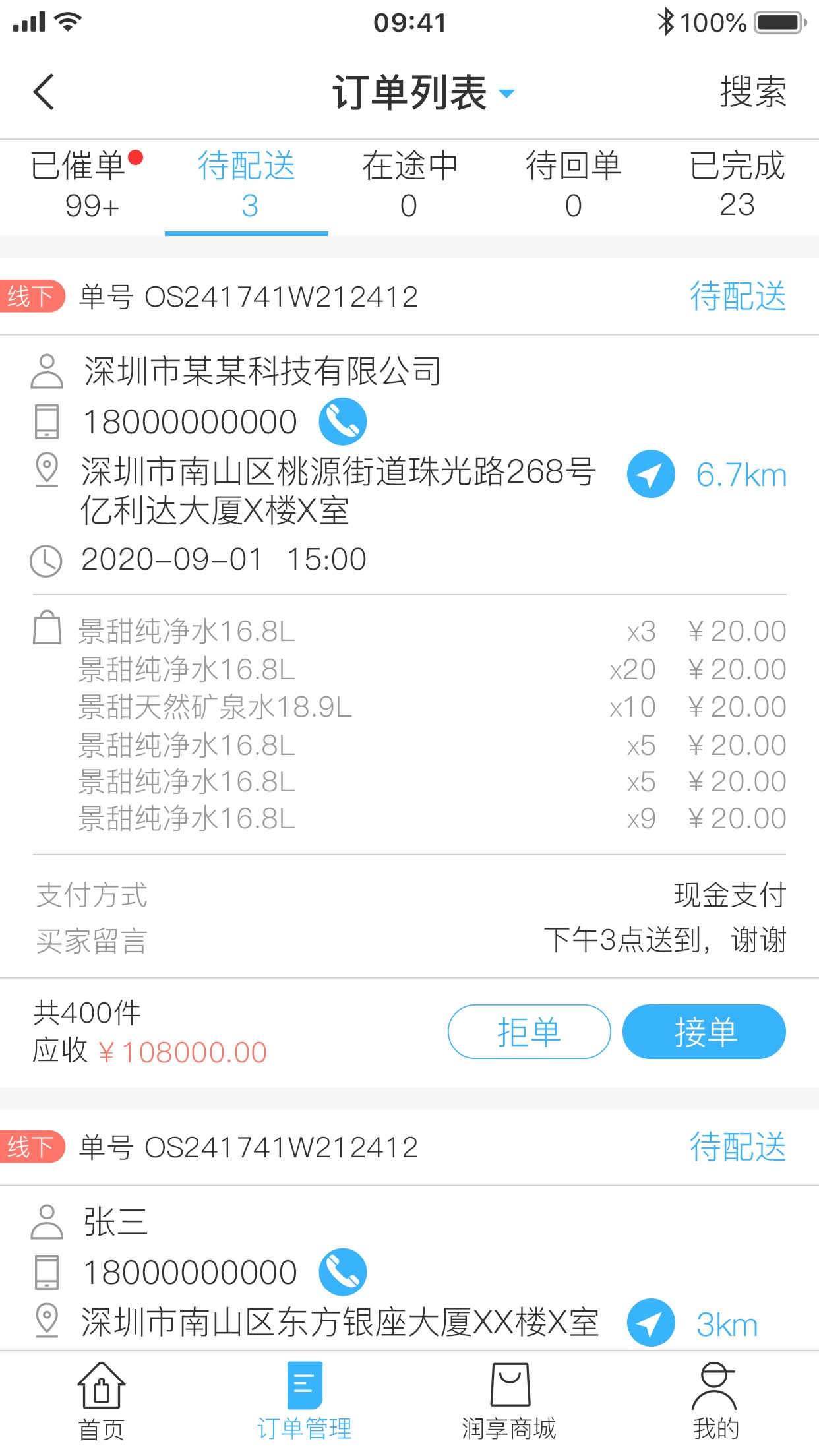Switch to the 在途中 tab

[x=409, y=186]
